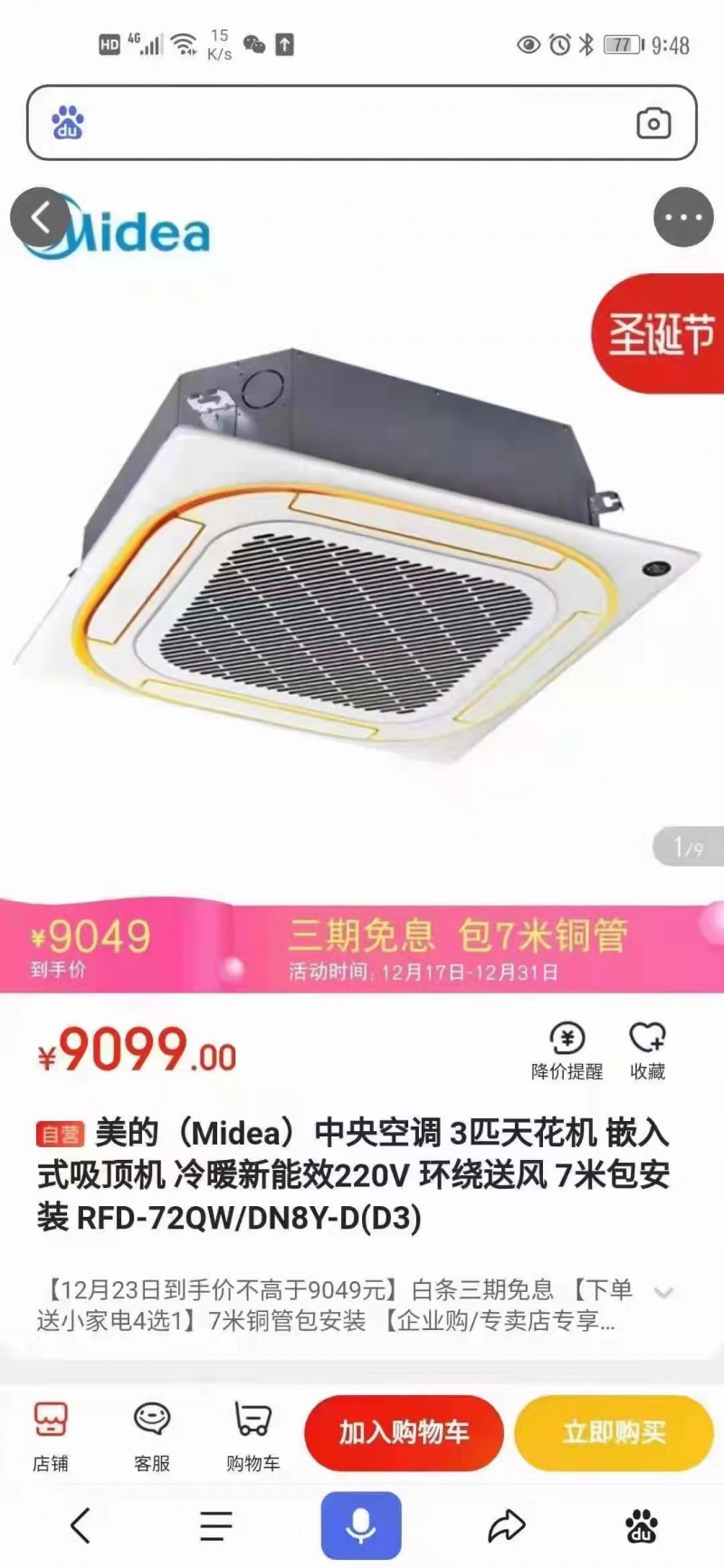
Task: Tap the Baidu search input field
Action: [x=353, y=123]
